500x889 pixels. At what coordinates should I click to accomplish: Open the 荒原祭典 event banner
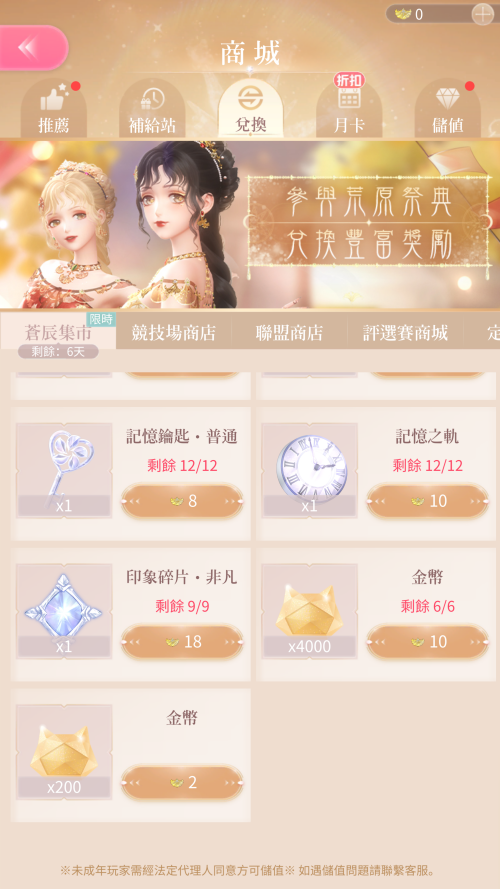[x=250, y=225]
